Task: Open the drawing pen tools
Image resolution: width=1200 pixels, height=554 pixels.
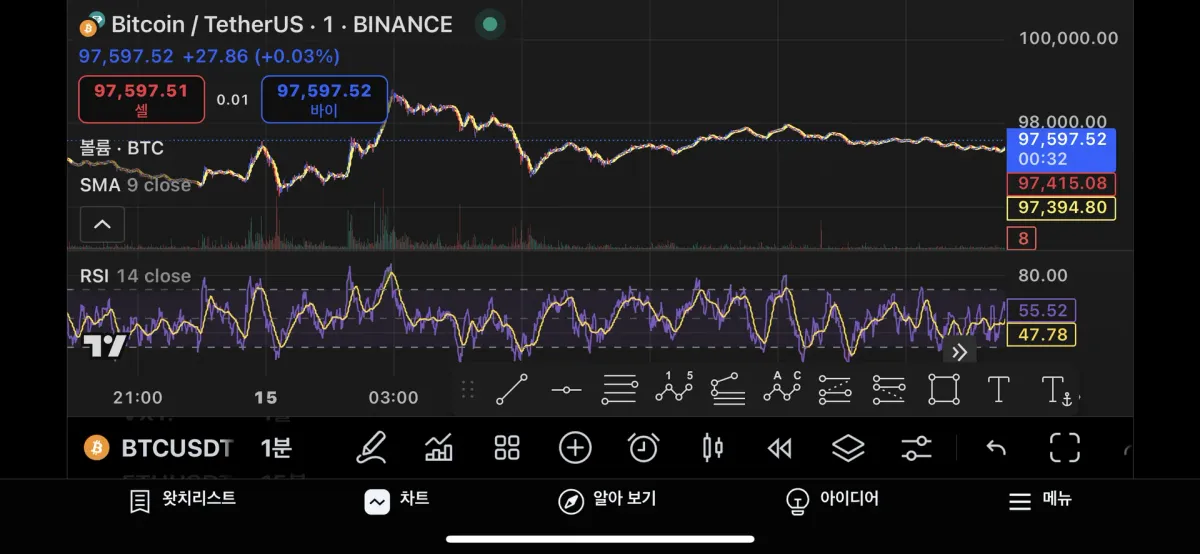Action: 371,448
